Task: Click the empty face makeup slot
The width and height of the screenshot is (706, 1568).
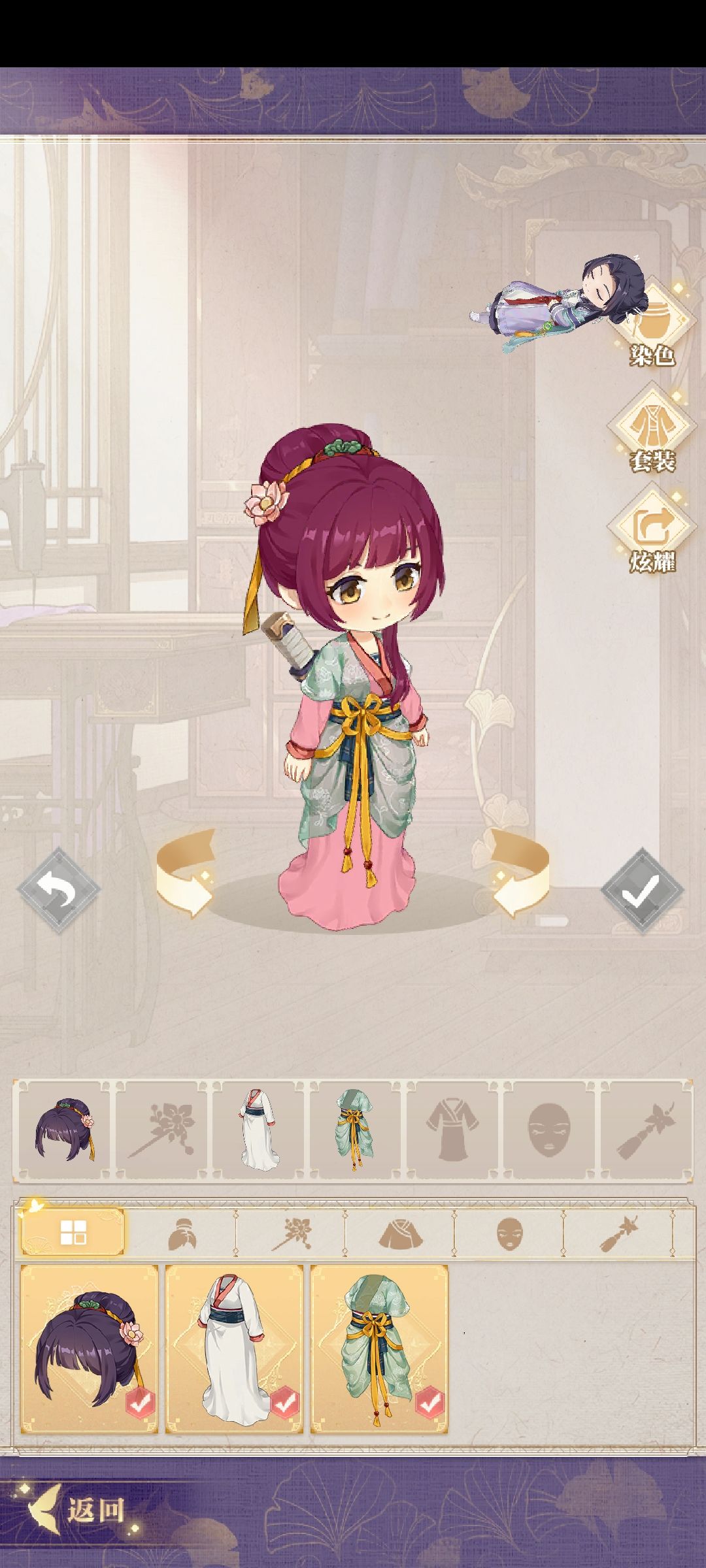Action: coord(548,1124)
